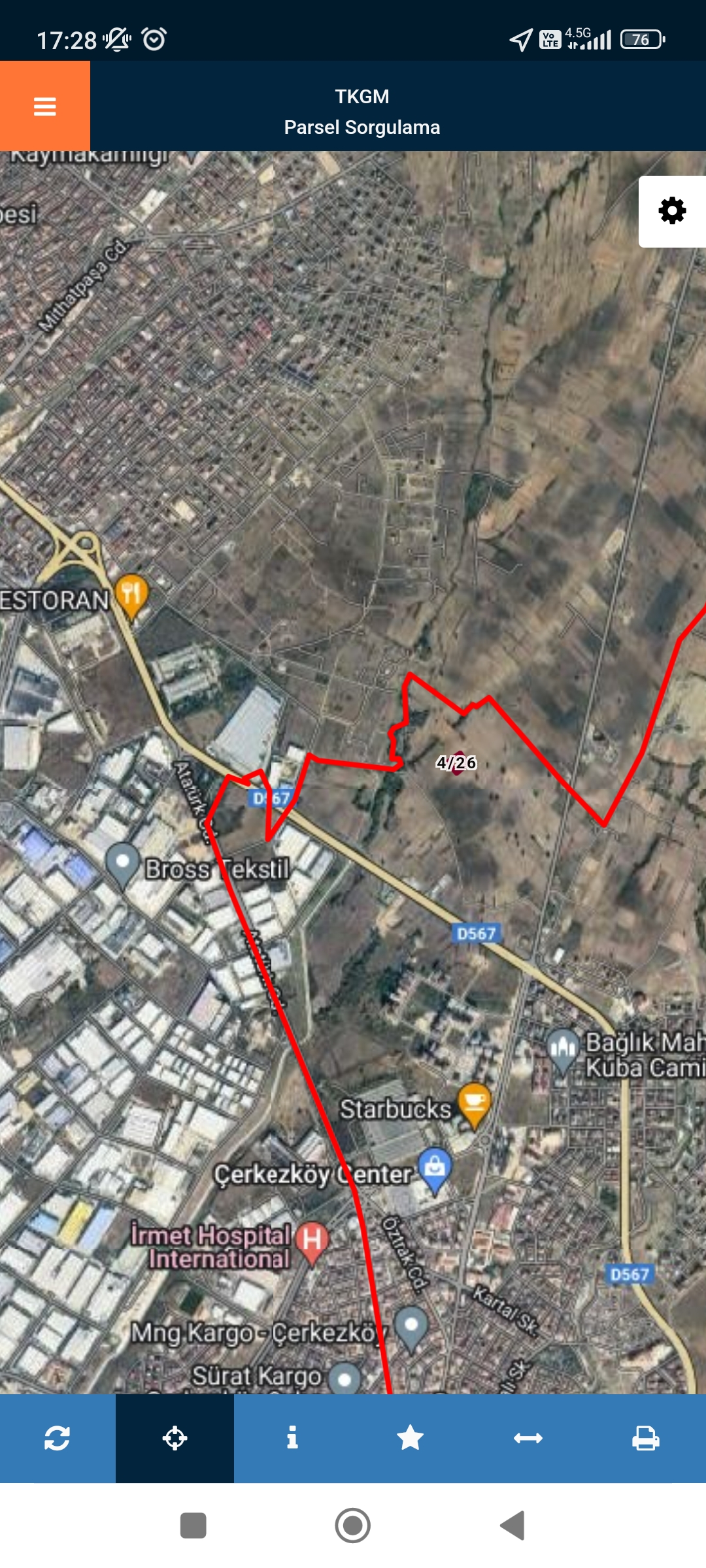Screen dimensions: 706x1568
Task: Select the double-arrow measure tool
Action: point(528,1438)
